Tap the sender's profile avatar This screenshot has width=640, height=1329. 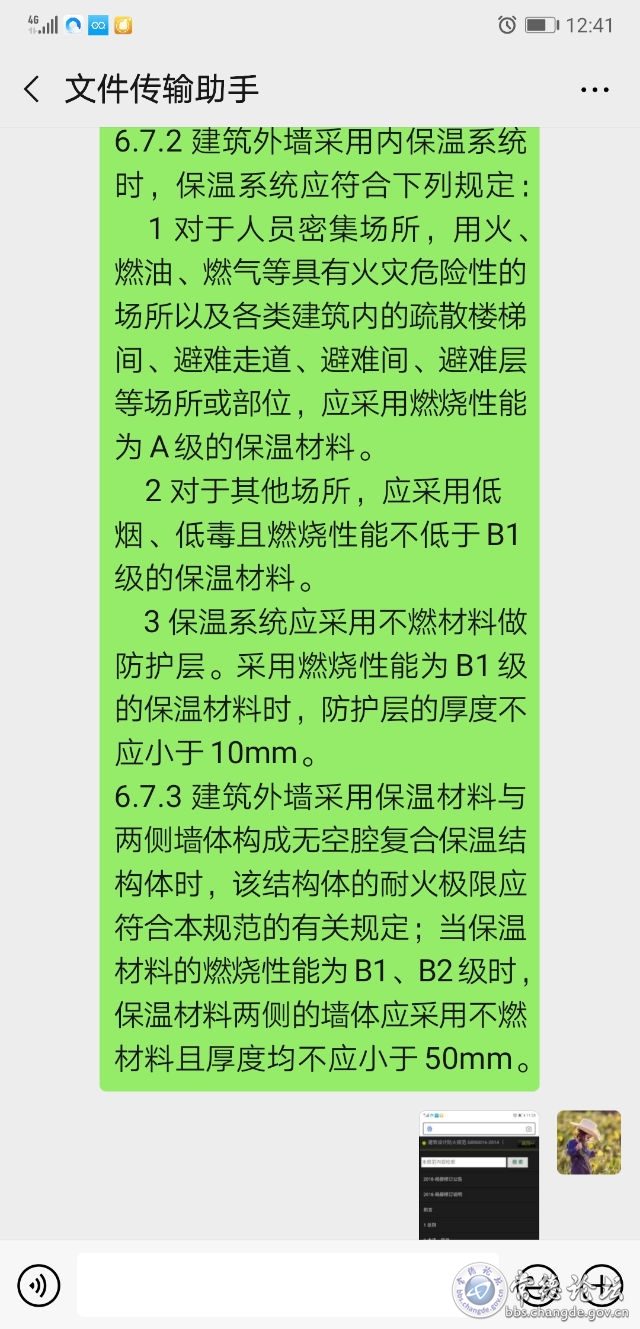pyautogui.click(x=589, y=1142)
